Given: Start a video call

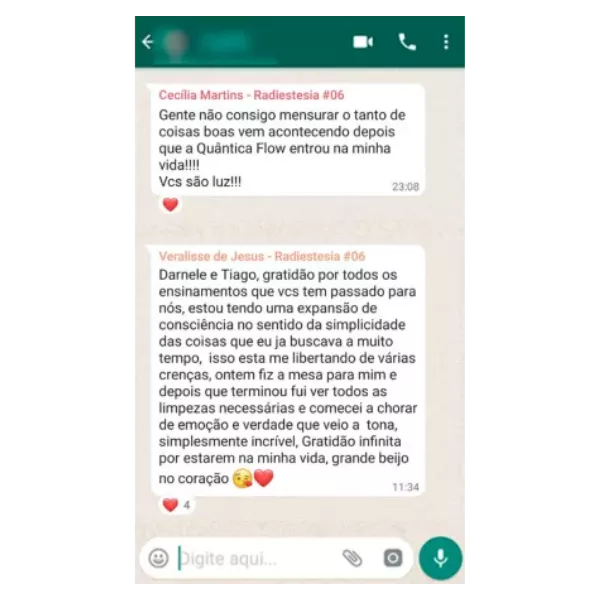Looking at the screenshot, I should [362, 42].
